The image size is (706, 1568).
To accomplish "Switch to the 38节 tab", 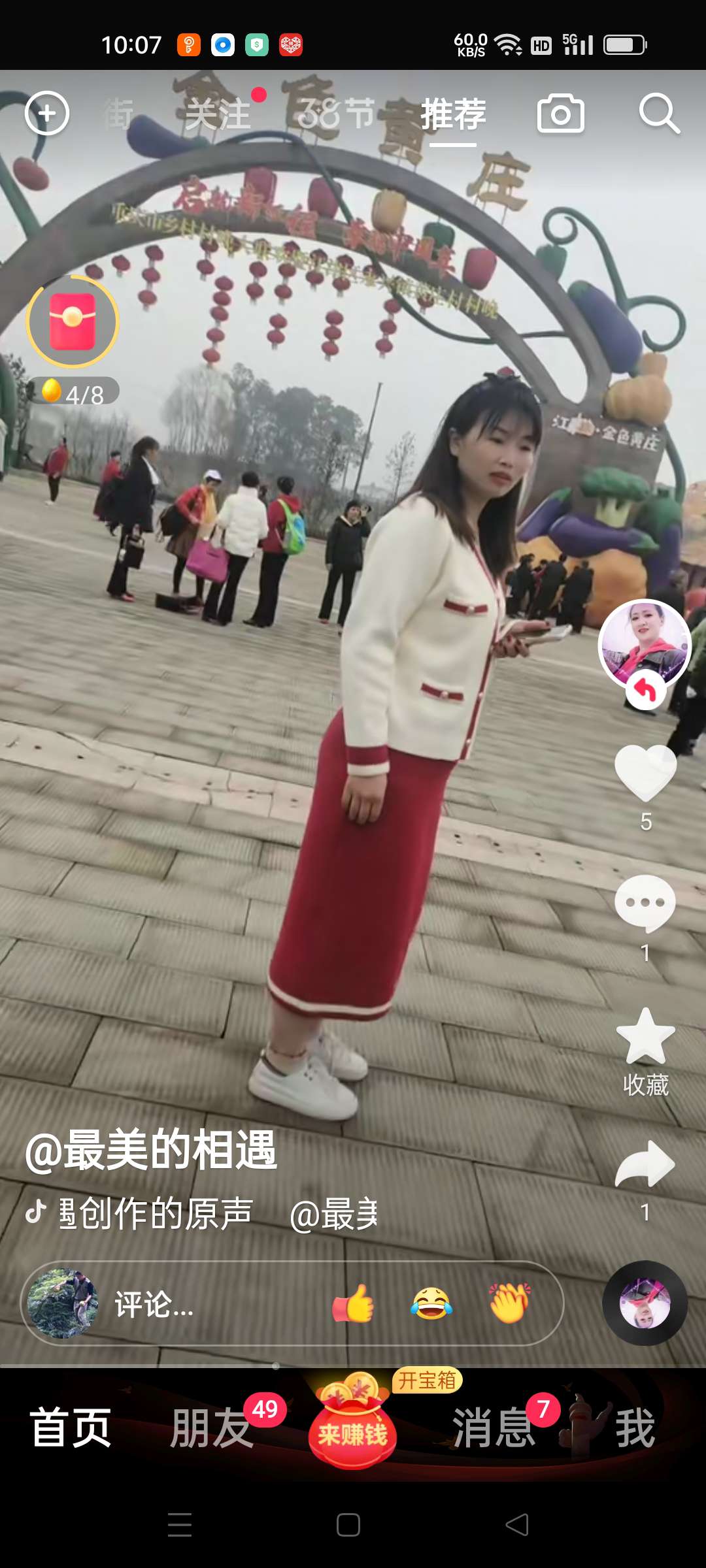I will [x=336, y=114].
